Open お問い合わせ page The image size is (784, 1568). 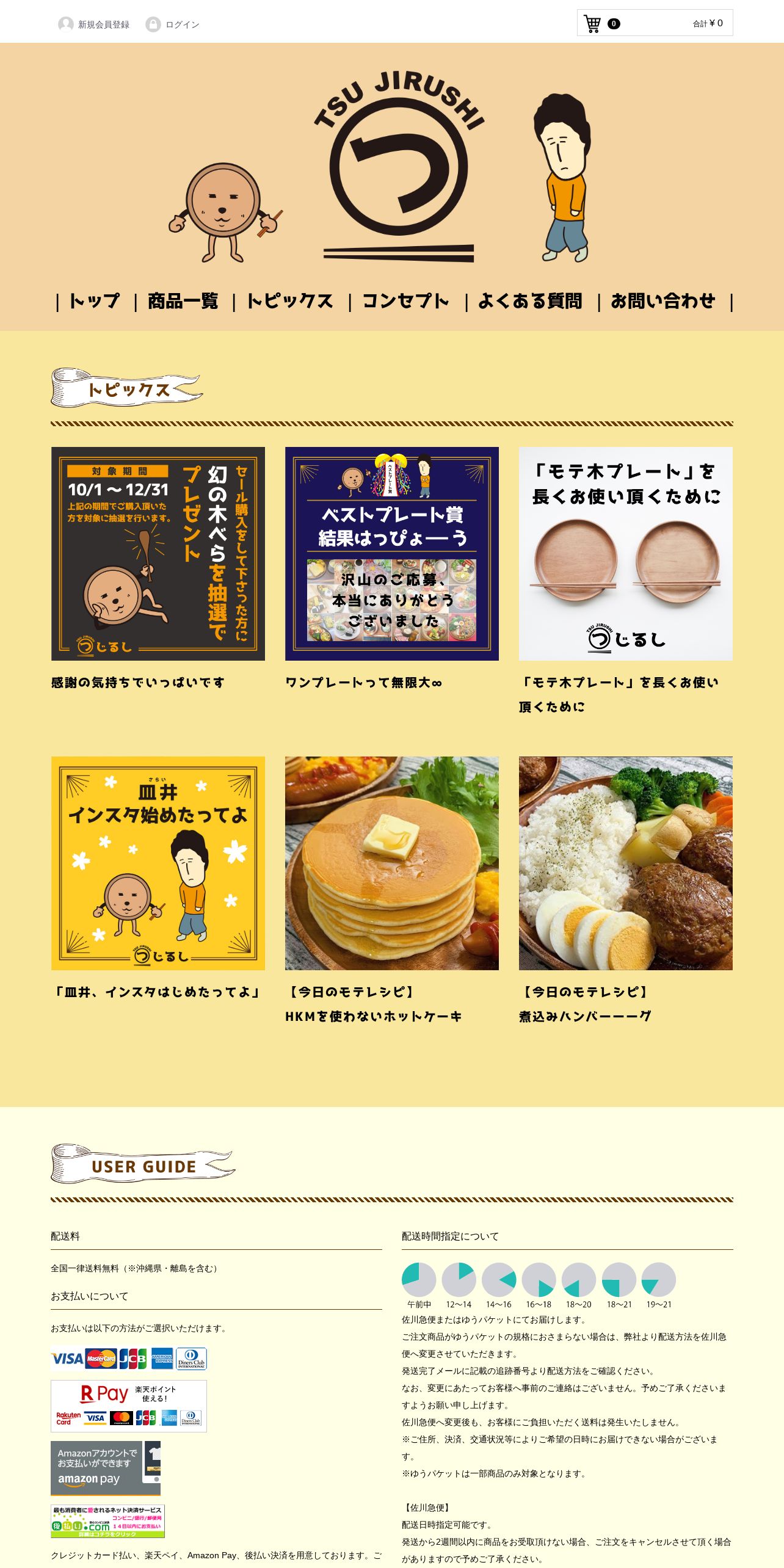click(664, 301)
